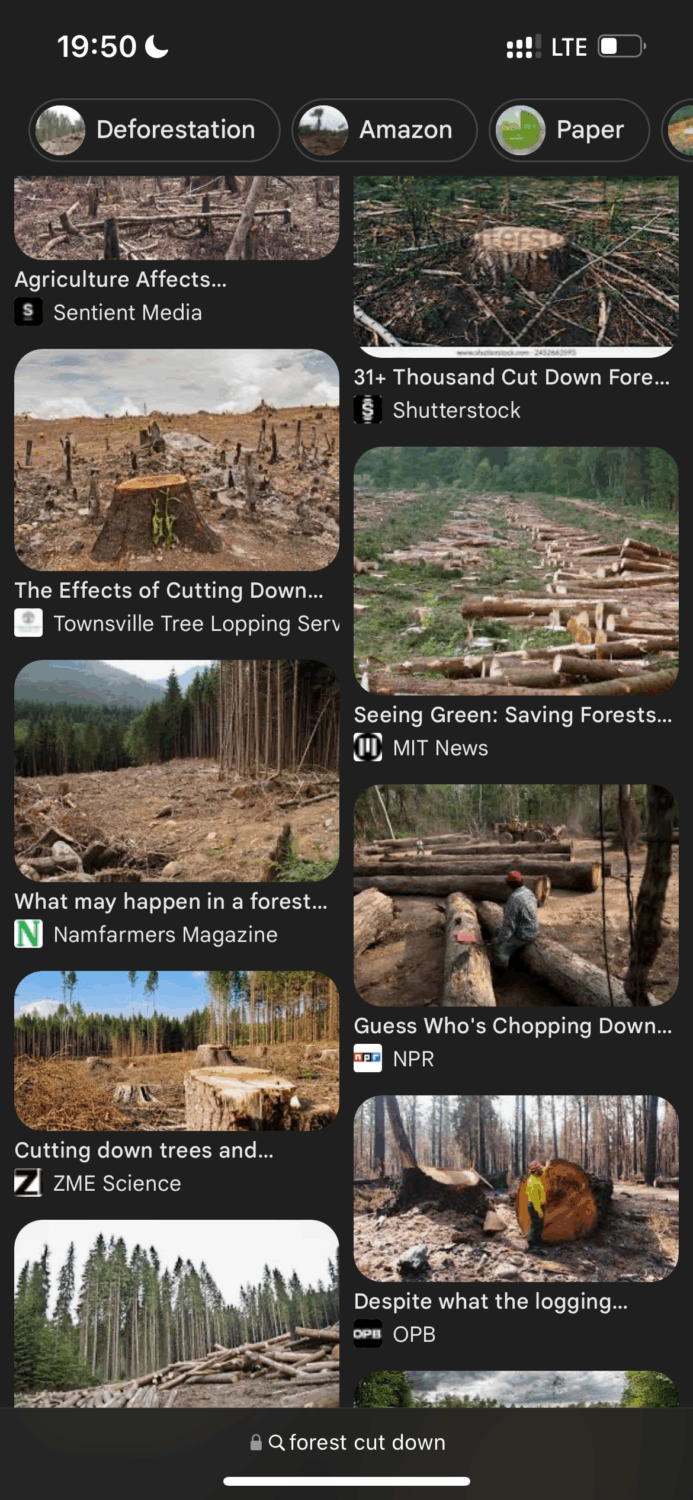Open the ZME Science cutting trees image
This screenshot has width=693, height=1500.
pyautogui.click(x=176, y=1050)
